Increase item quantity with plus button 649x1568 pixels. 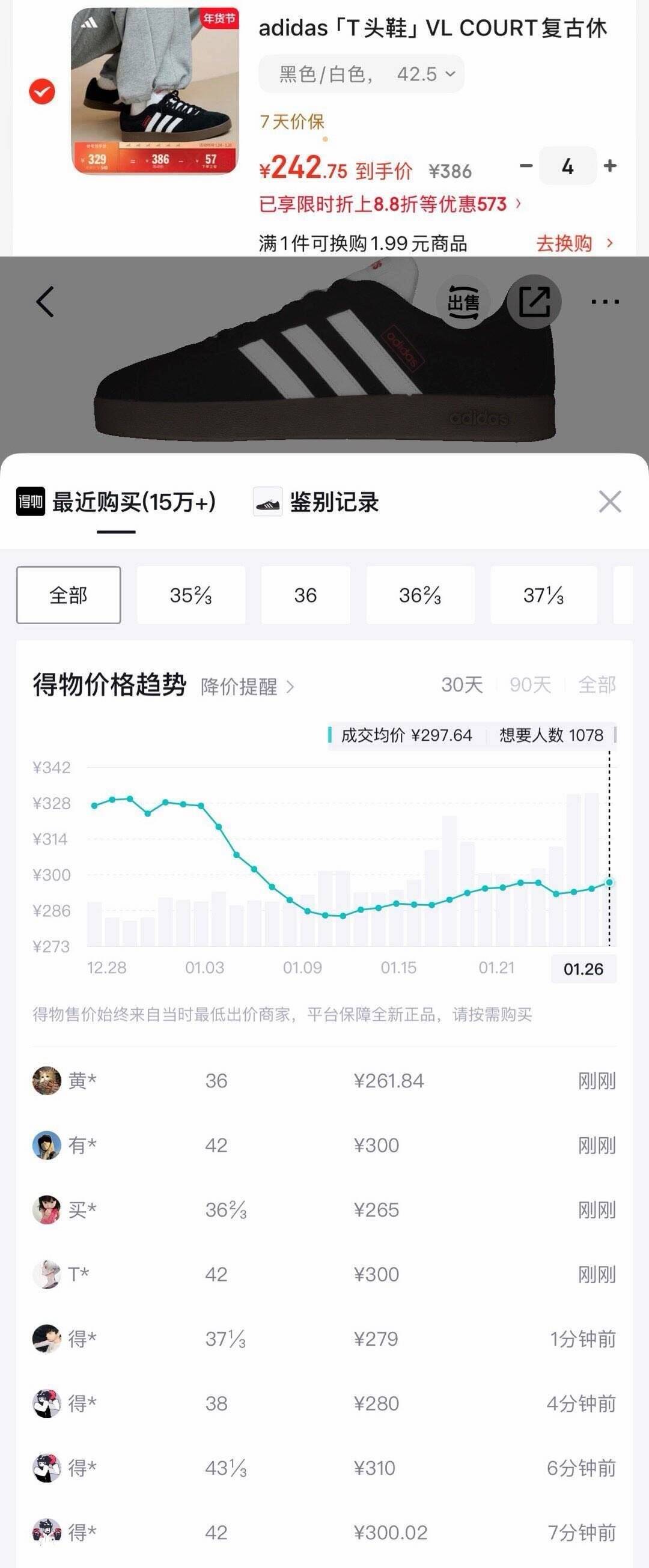[609, 166]
